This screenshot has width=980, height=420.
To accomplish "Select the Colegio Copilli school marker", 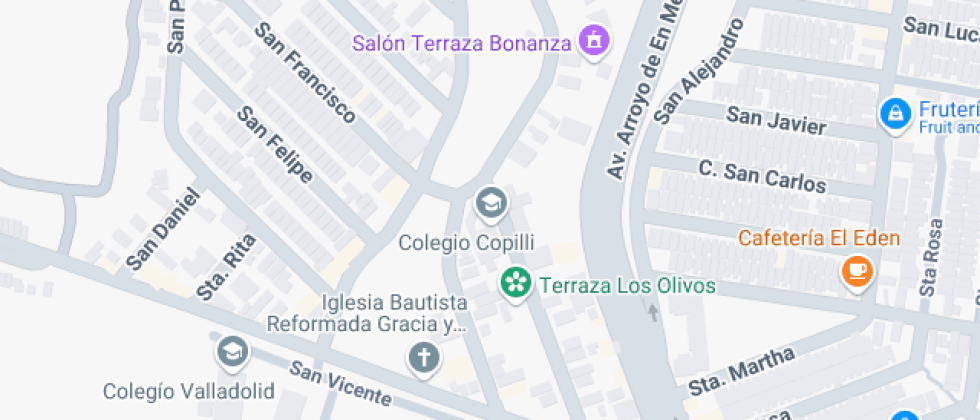I will click(x=491, y=204).
